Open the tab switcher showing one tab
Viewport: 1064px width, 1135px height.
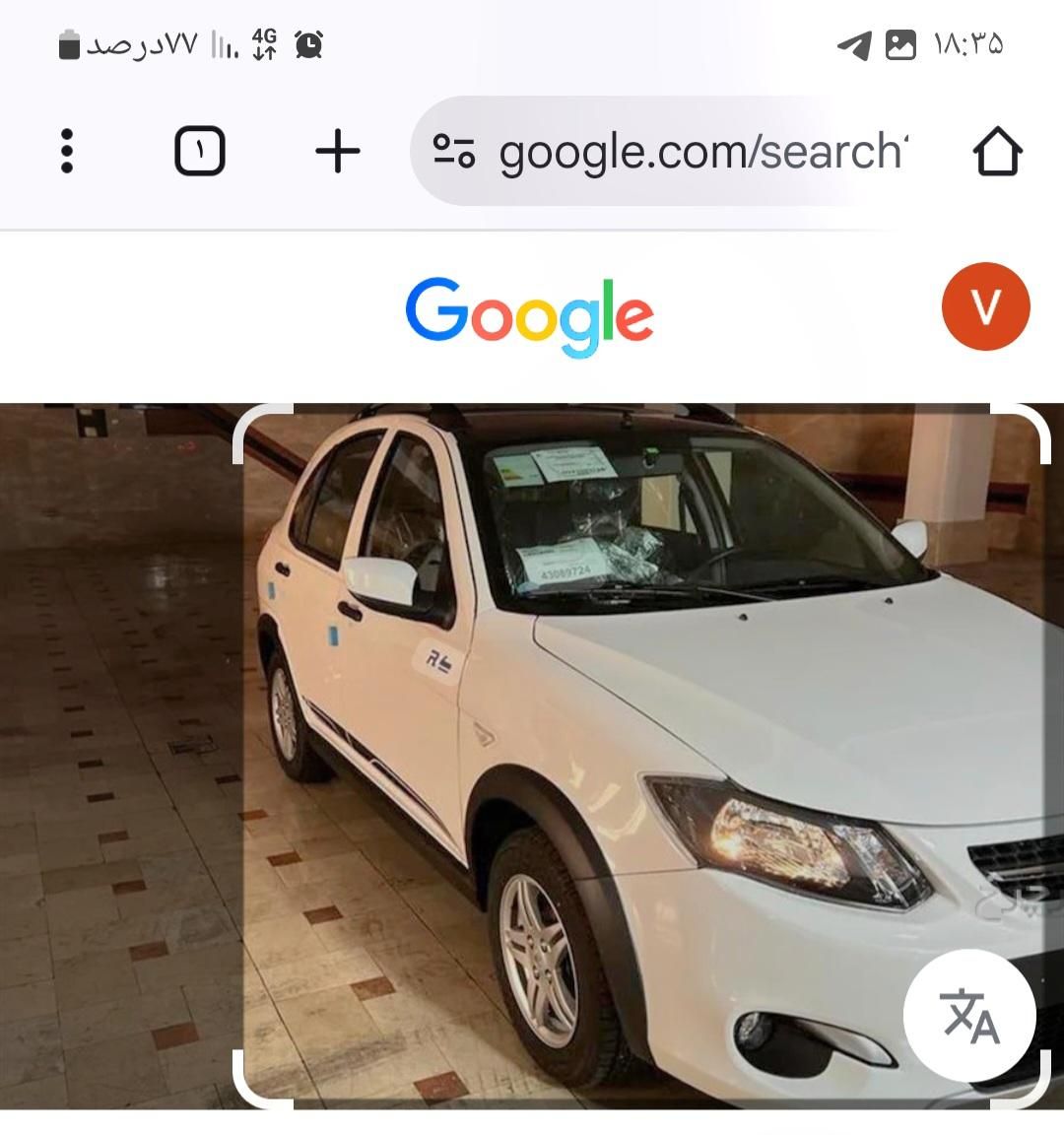(200, 152)
